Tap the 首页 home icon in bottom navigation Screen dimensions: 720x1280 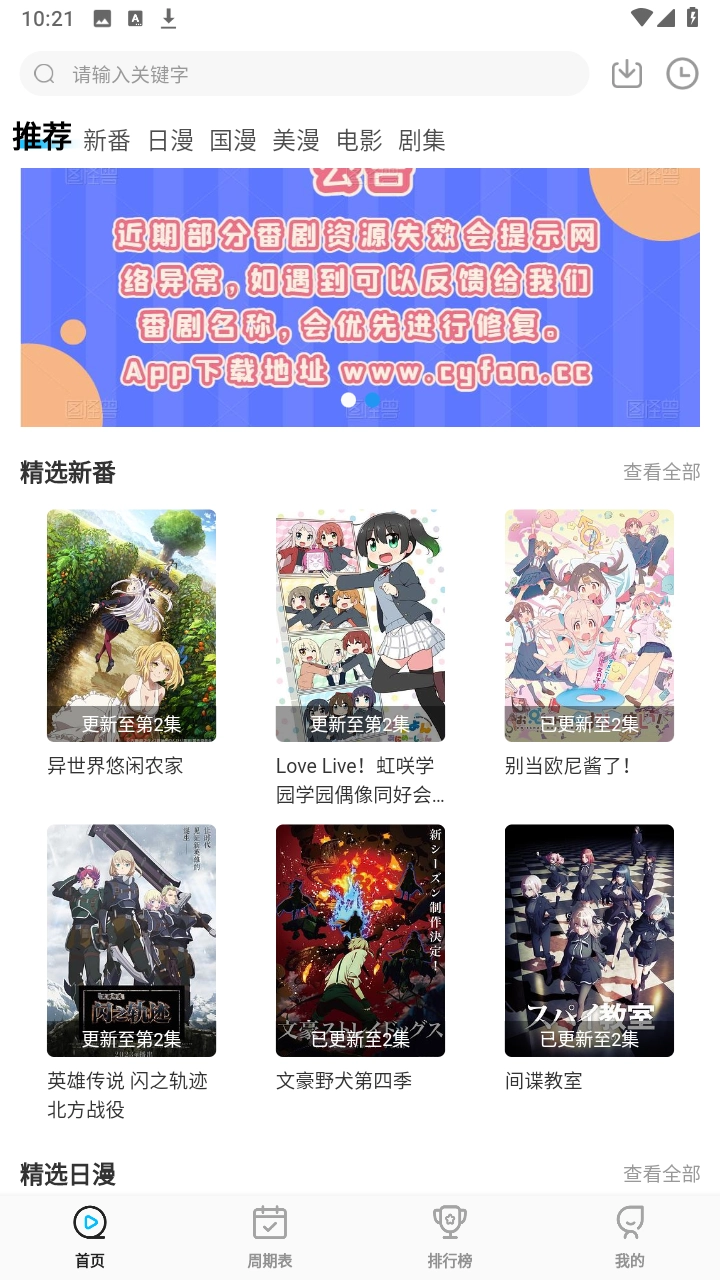click(89, 1222)
